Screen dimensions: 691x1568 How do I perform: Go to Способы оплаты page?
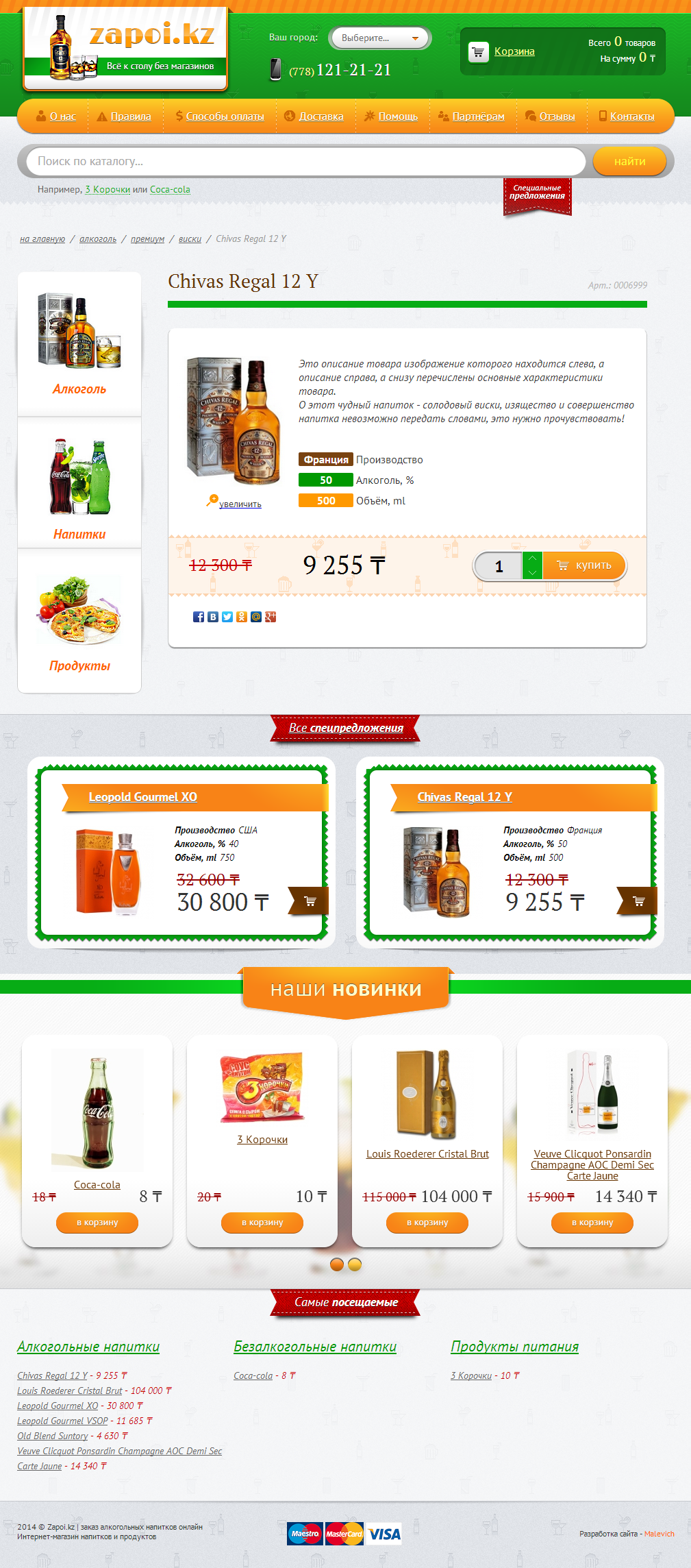point(225,117)
